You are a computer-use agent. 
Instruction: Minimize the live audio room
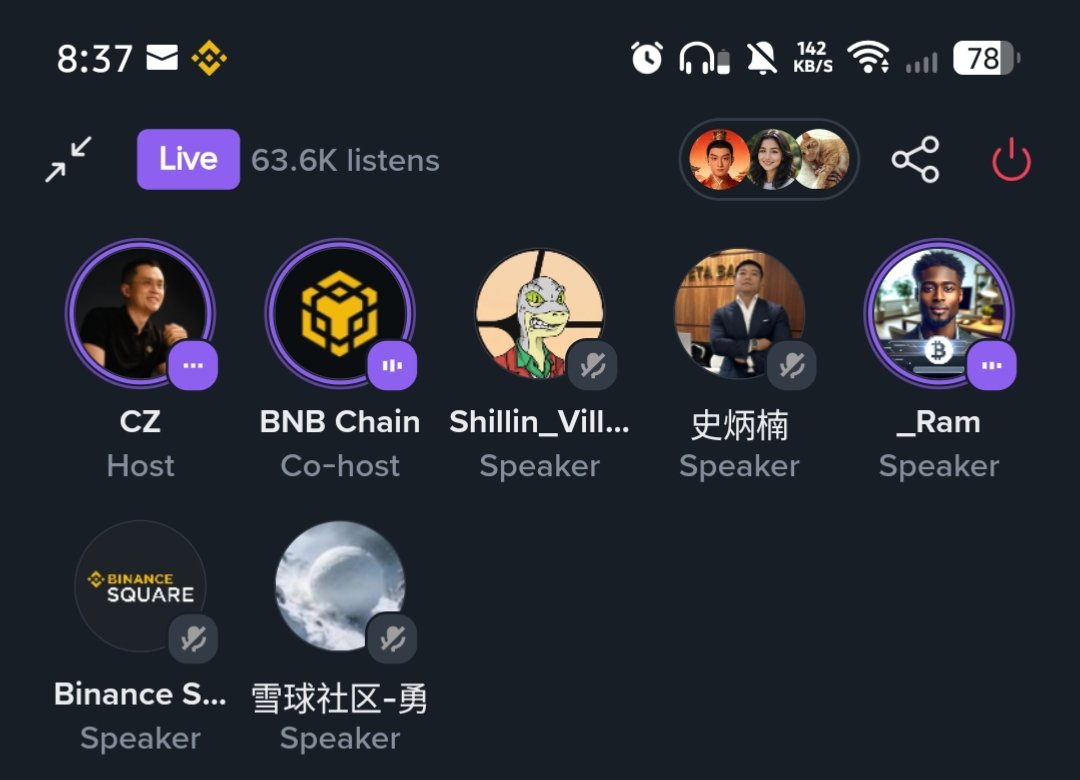pyautogui.click(x=69, y=160)
